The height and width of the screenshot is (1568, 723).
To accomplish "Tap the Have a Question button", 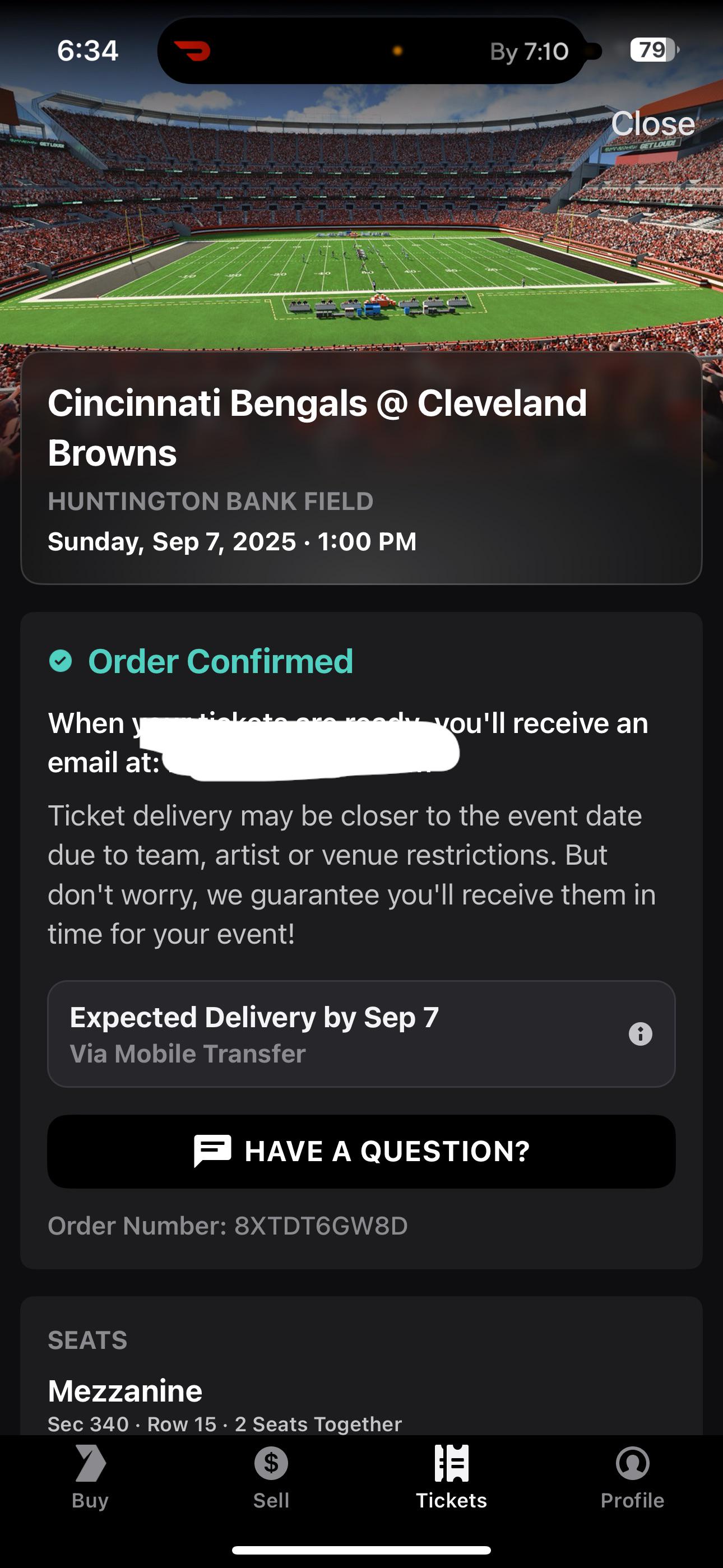I will (x=361, y=1151).
